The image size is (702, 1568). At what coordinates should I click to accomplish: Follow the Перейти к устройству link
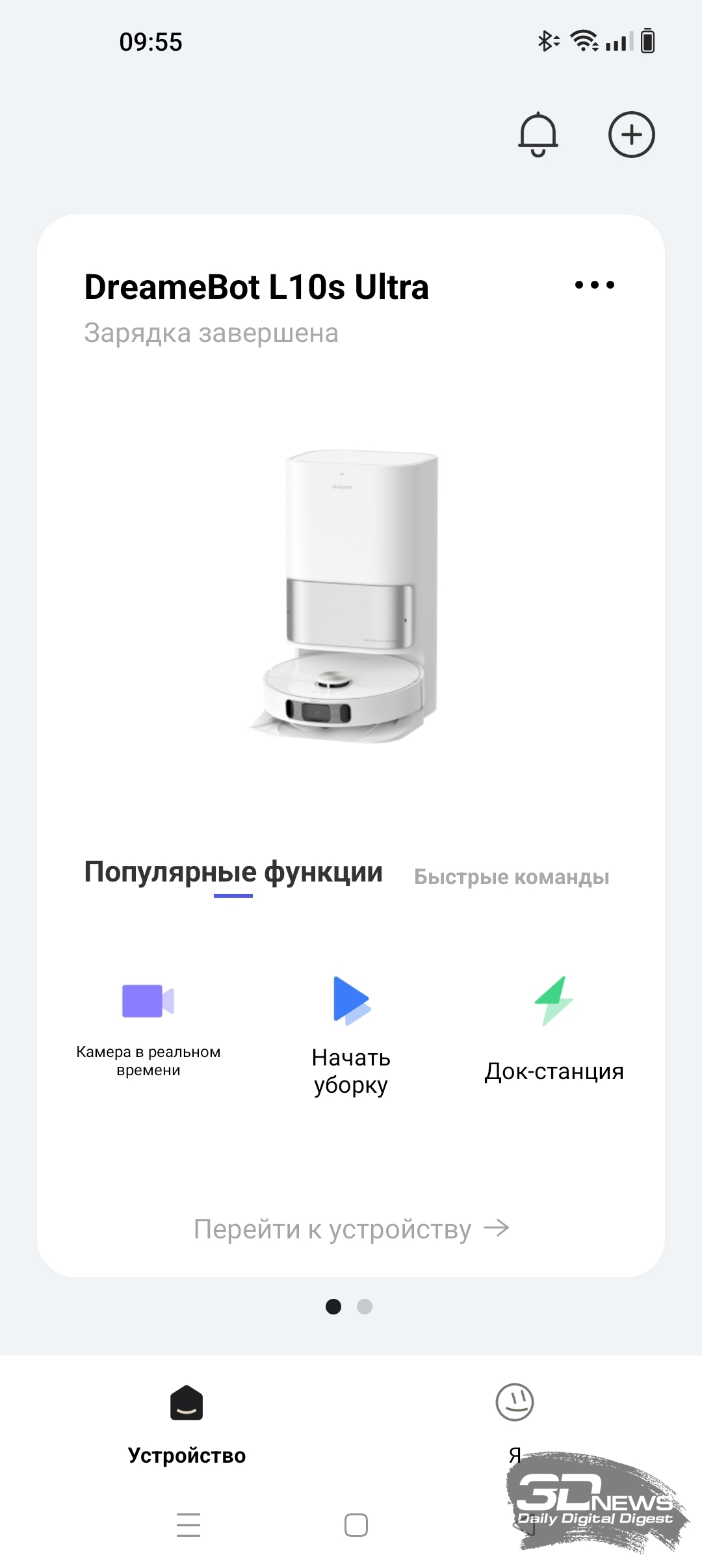tap(351, 1229)
